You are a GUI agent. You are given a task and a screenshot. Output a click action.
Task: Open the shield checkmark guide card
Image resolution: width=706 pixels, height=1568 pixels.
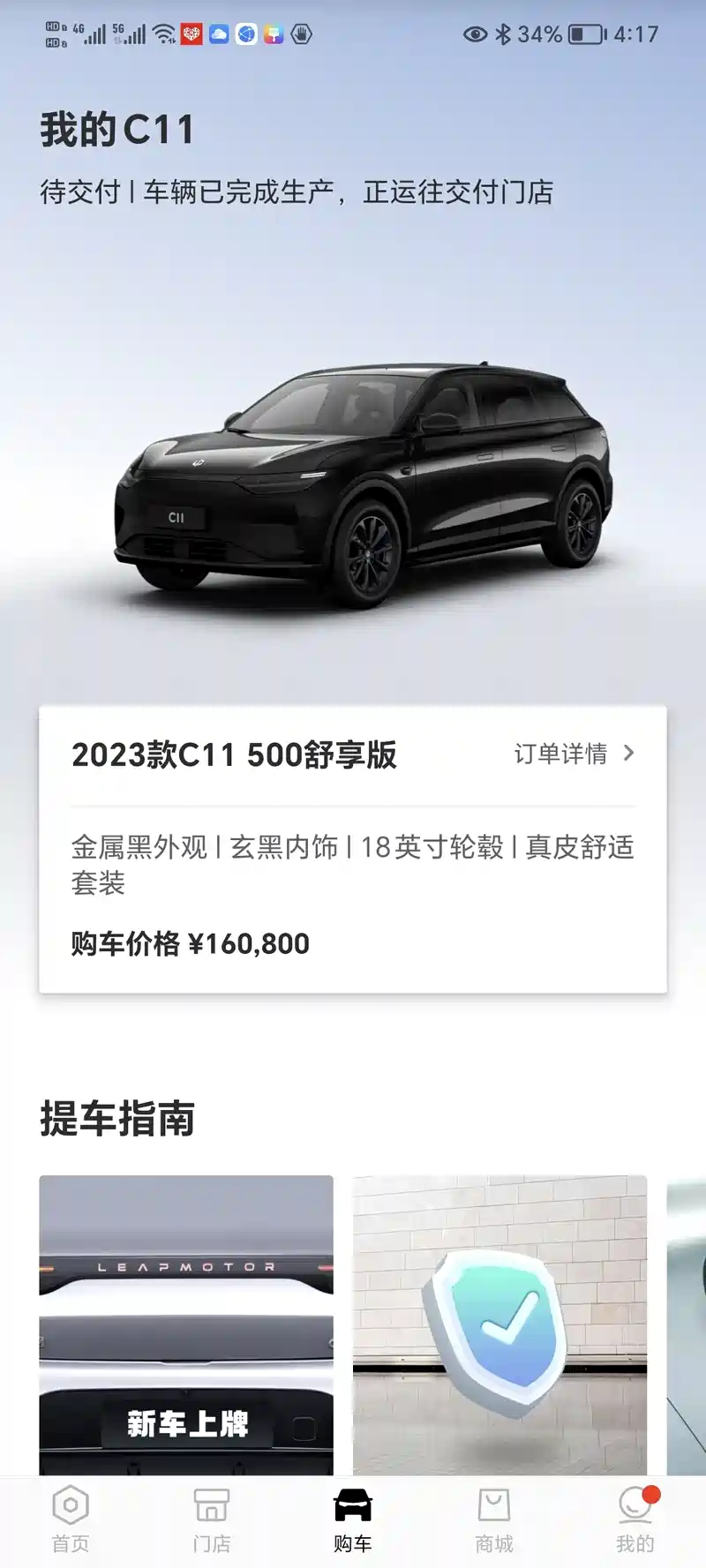coord(499,1324)
